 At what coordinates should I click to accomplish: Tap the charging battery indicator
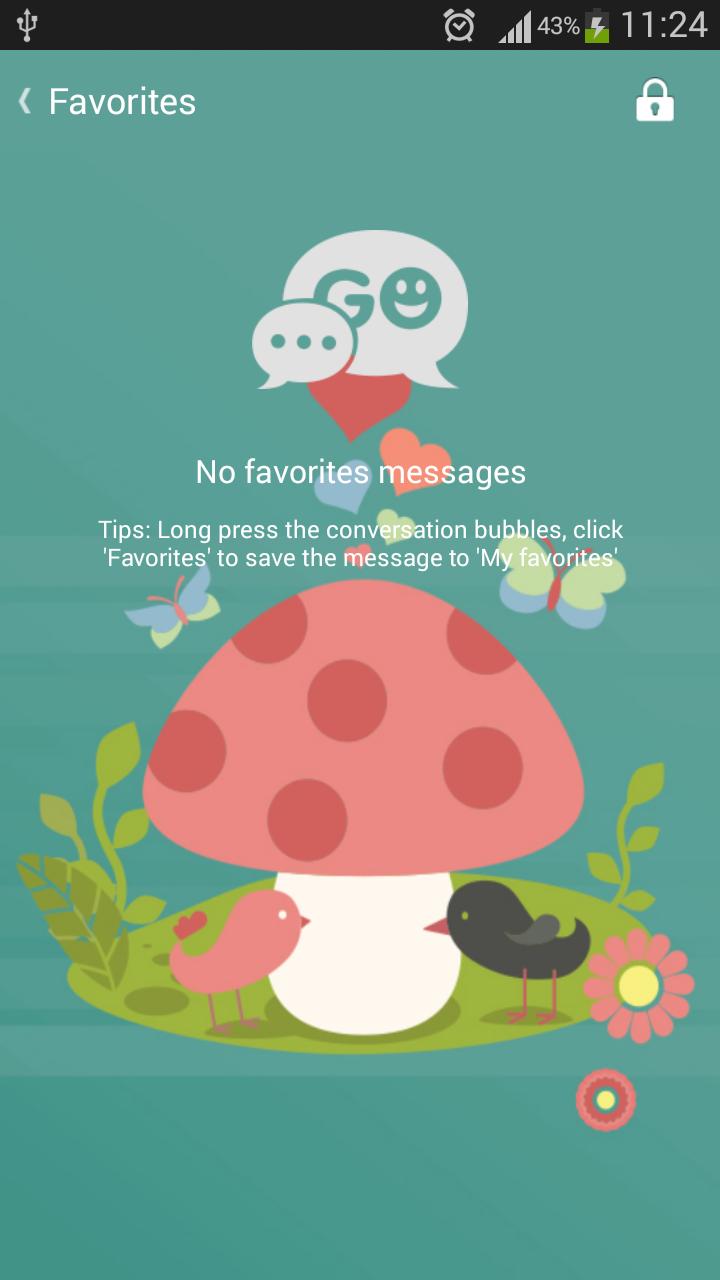pyautogui.click(x=597, y=25)
